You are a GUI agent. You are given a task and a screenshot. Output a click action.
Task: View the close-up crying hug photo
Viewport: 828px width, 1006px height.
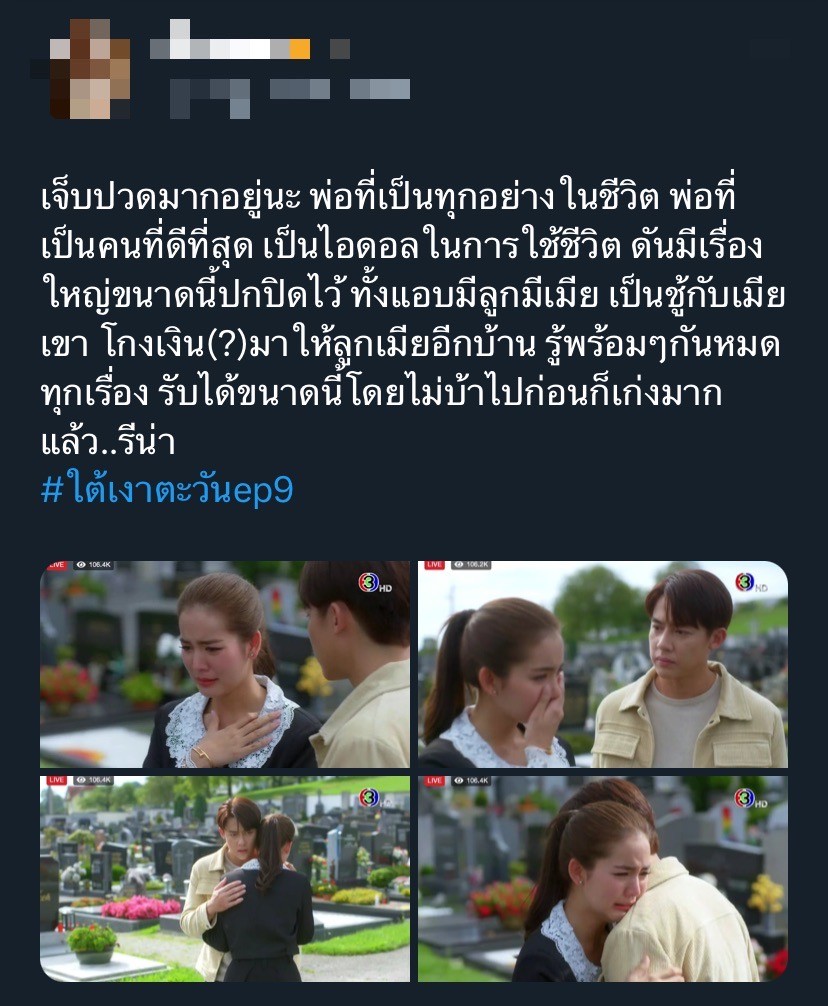pyautogui.click(x=602, y=879)
